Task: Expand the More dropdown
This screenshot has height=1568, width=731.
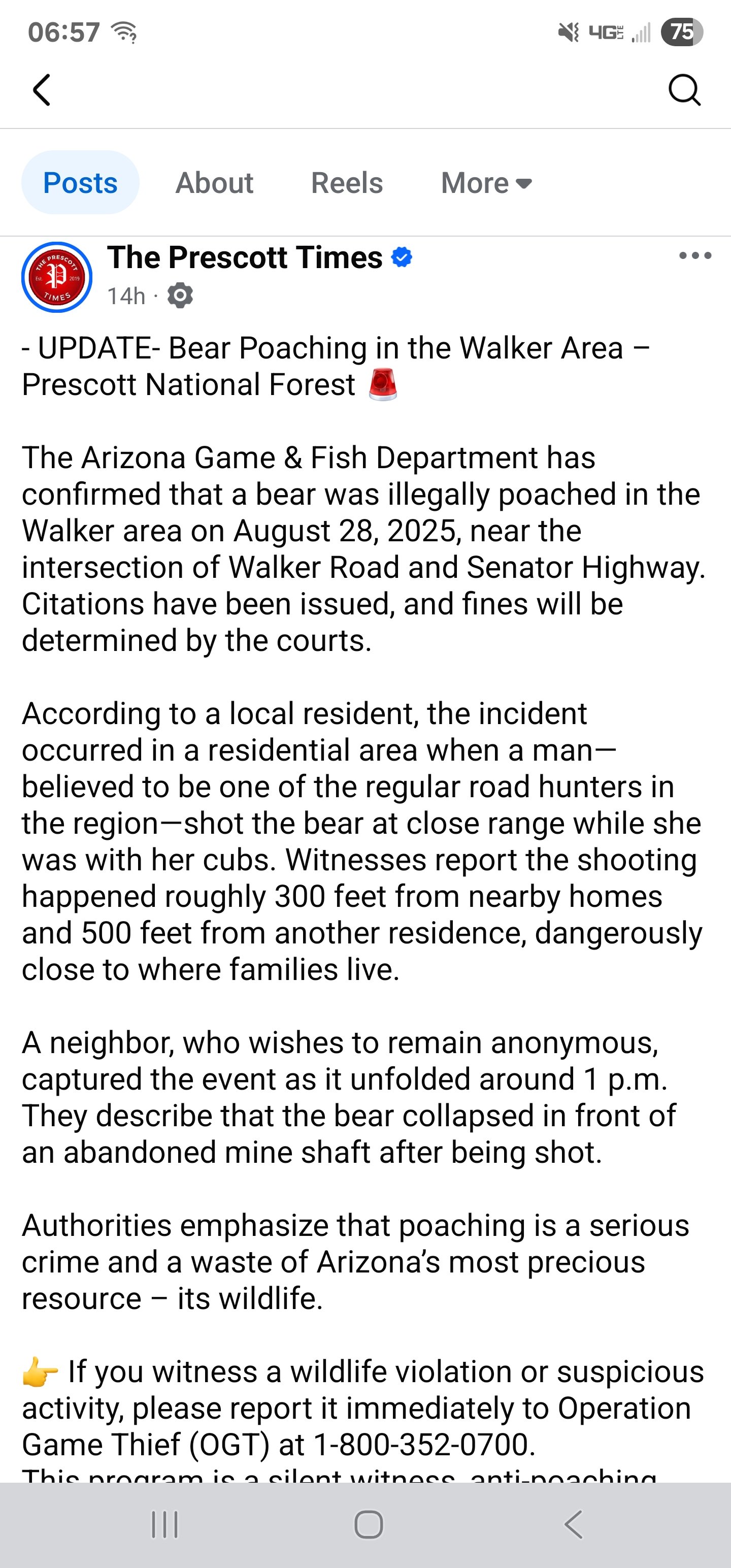Action: tap(486, 183)
